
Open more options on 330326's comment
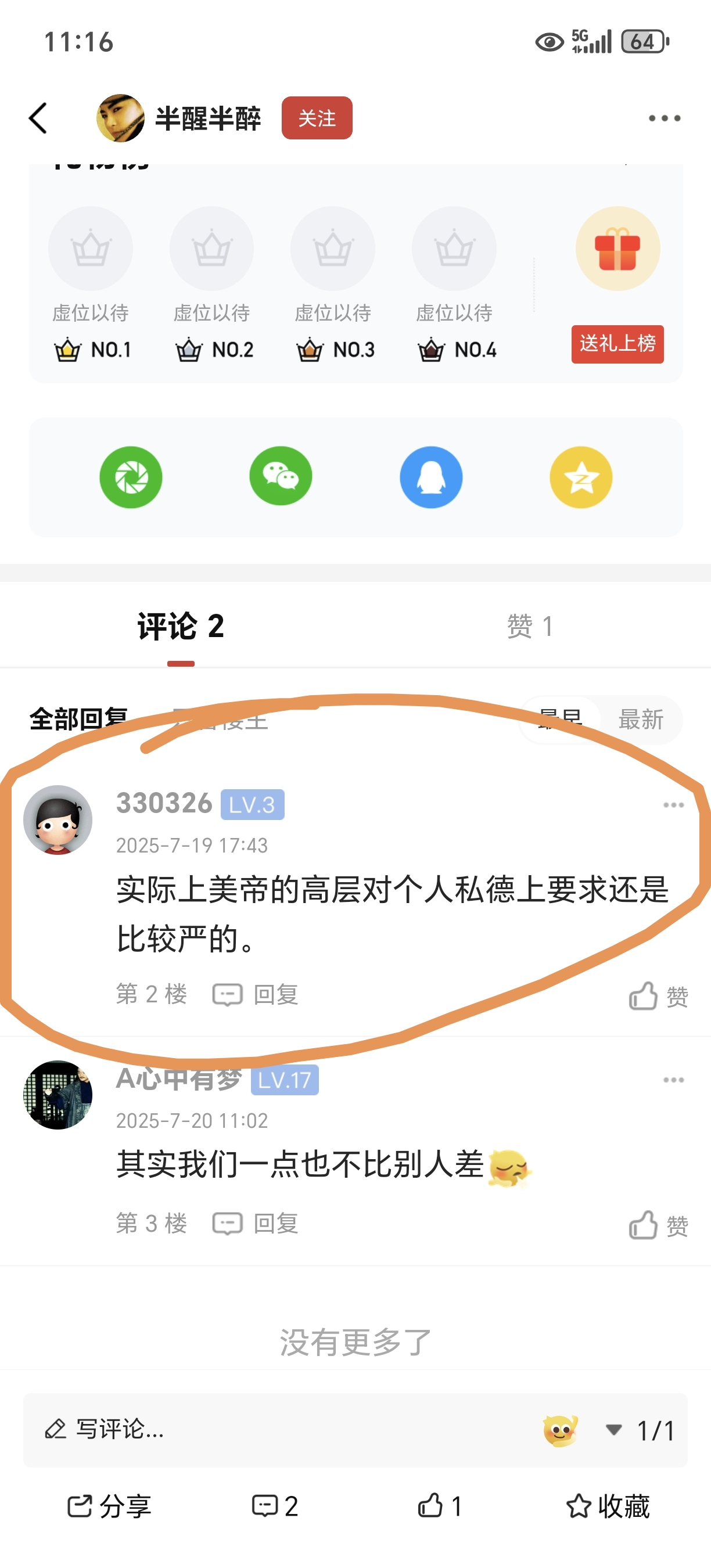(x=673, y=805)
